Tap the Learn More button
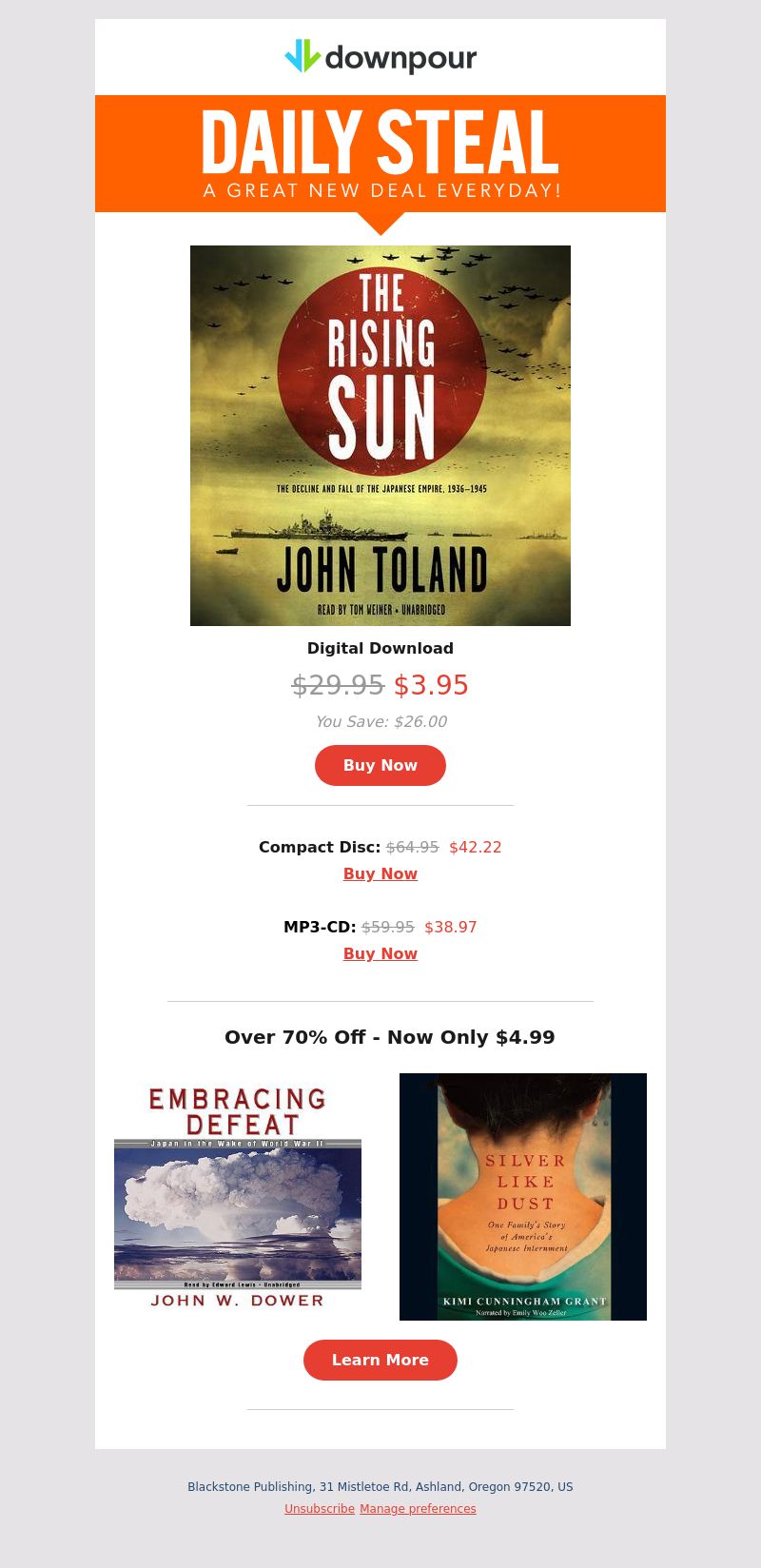This screenshot has height=1568, width=761. [x=380, y=1360]
